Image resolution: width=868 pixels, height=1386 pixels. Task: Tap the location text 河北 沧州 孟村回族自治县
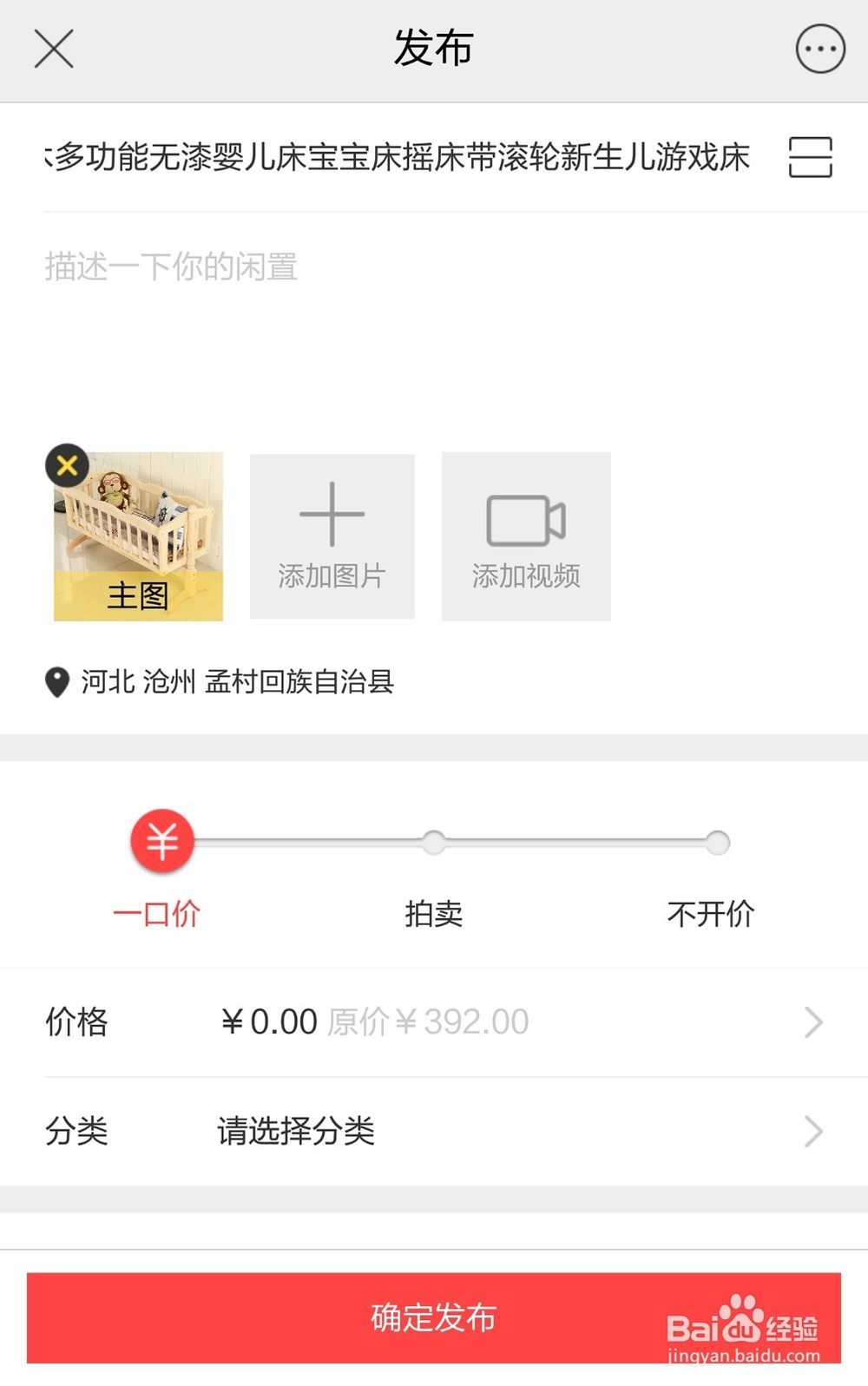(x=236, y=684)
